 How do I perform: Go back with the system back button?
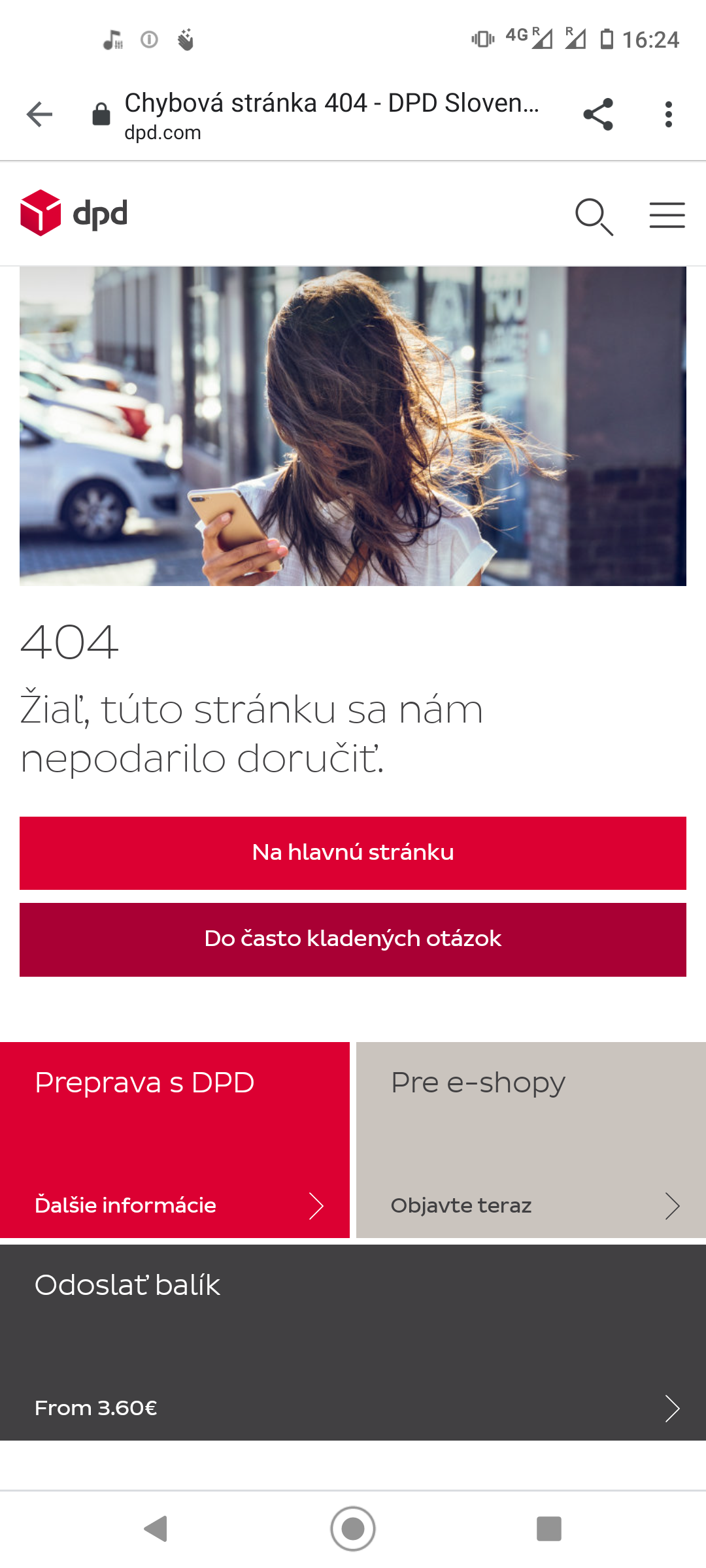click(156, 1529)
